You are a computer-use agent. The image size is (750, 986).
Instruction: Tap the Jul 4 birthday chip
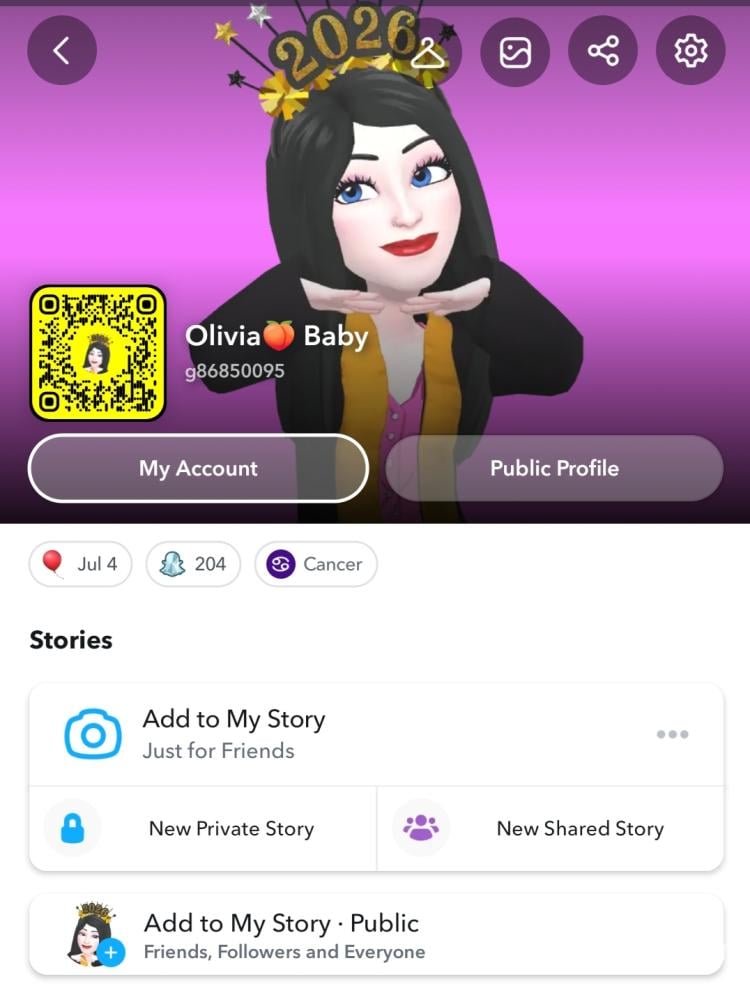(80, 564)
